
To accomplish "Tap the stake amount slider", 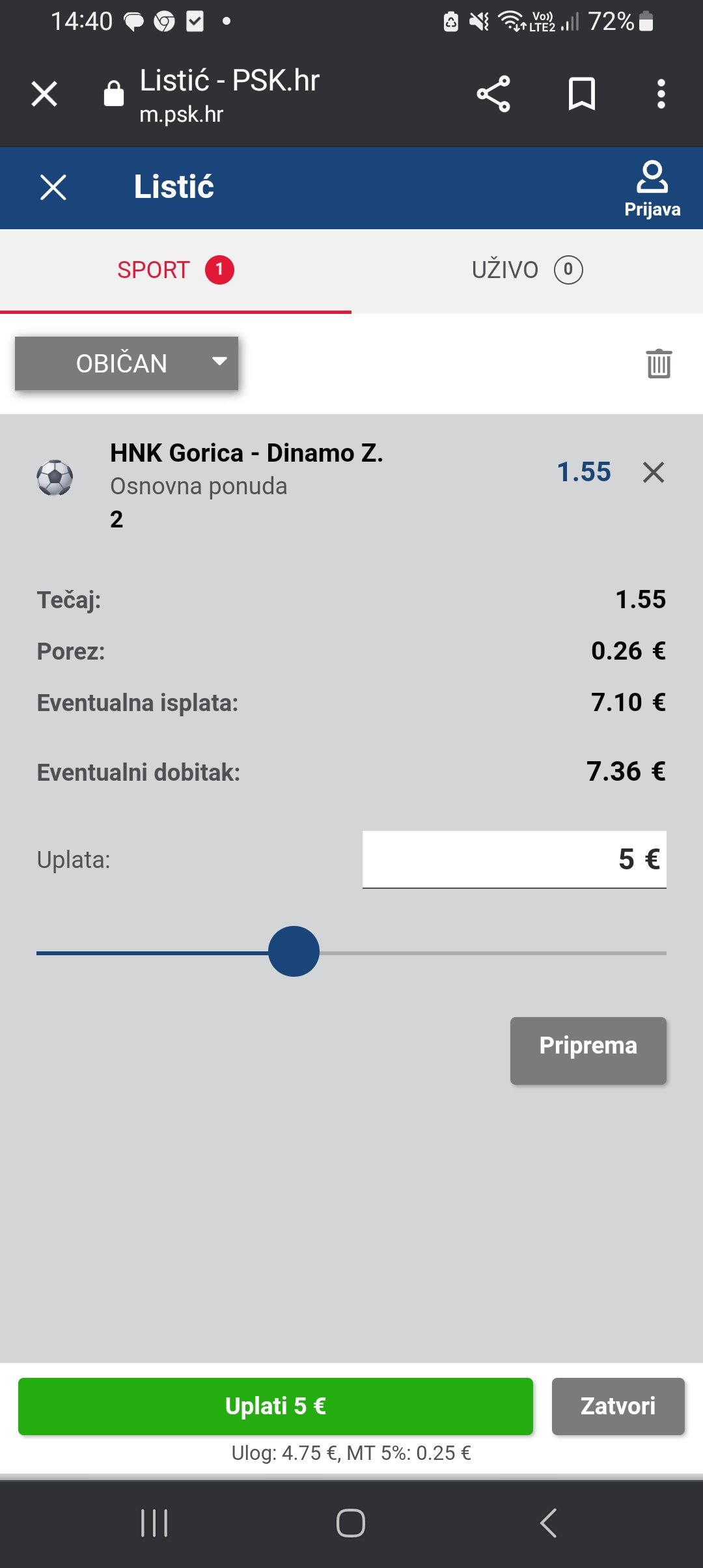I will tap(351, 952).
